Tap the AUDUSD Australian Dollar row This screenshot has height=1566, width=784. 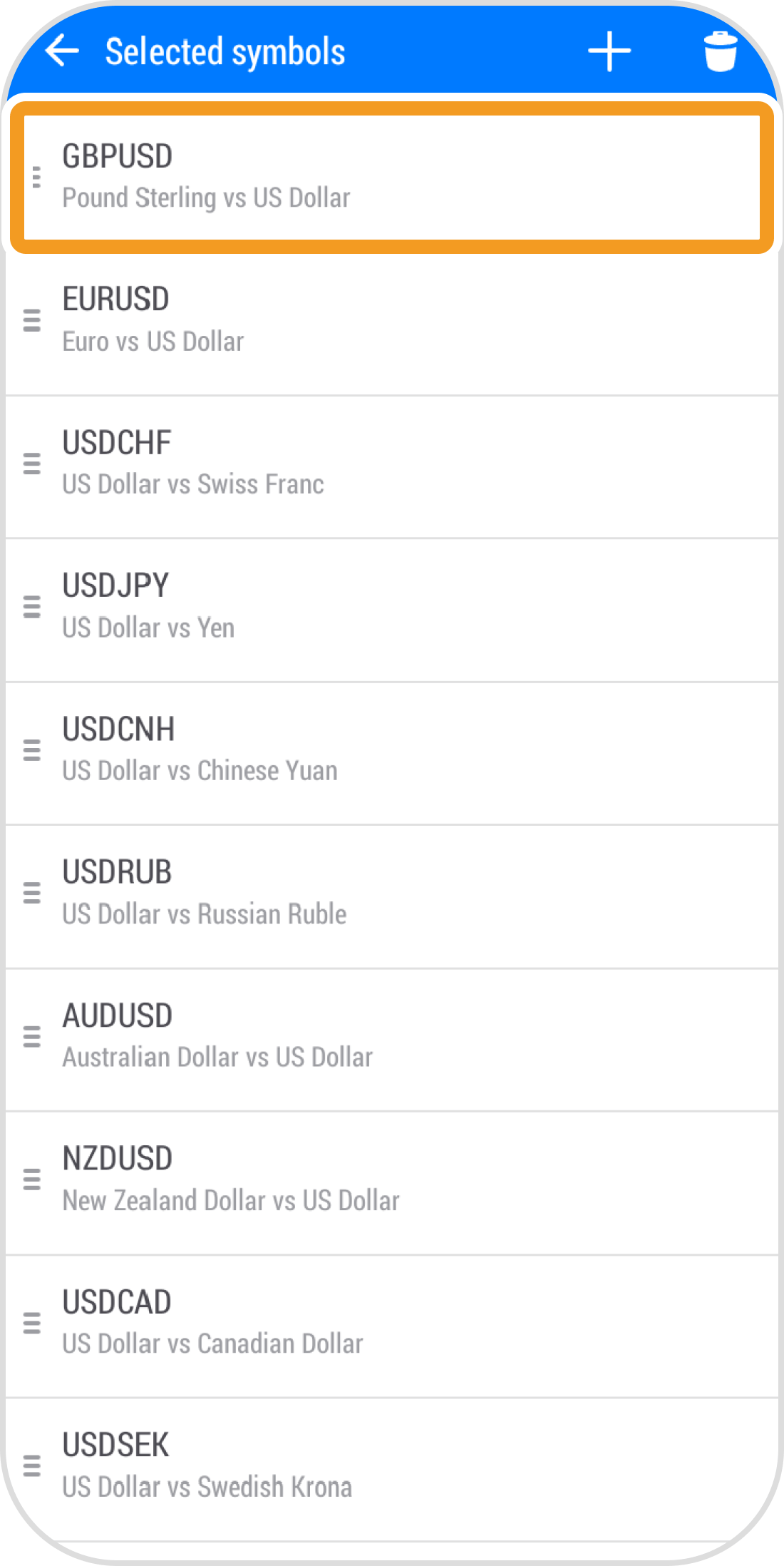392,1037
